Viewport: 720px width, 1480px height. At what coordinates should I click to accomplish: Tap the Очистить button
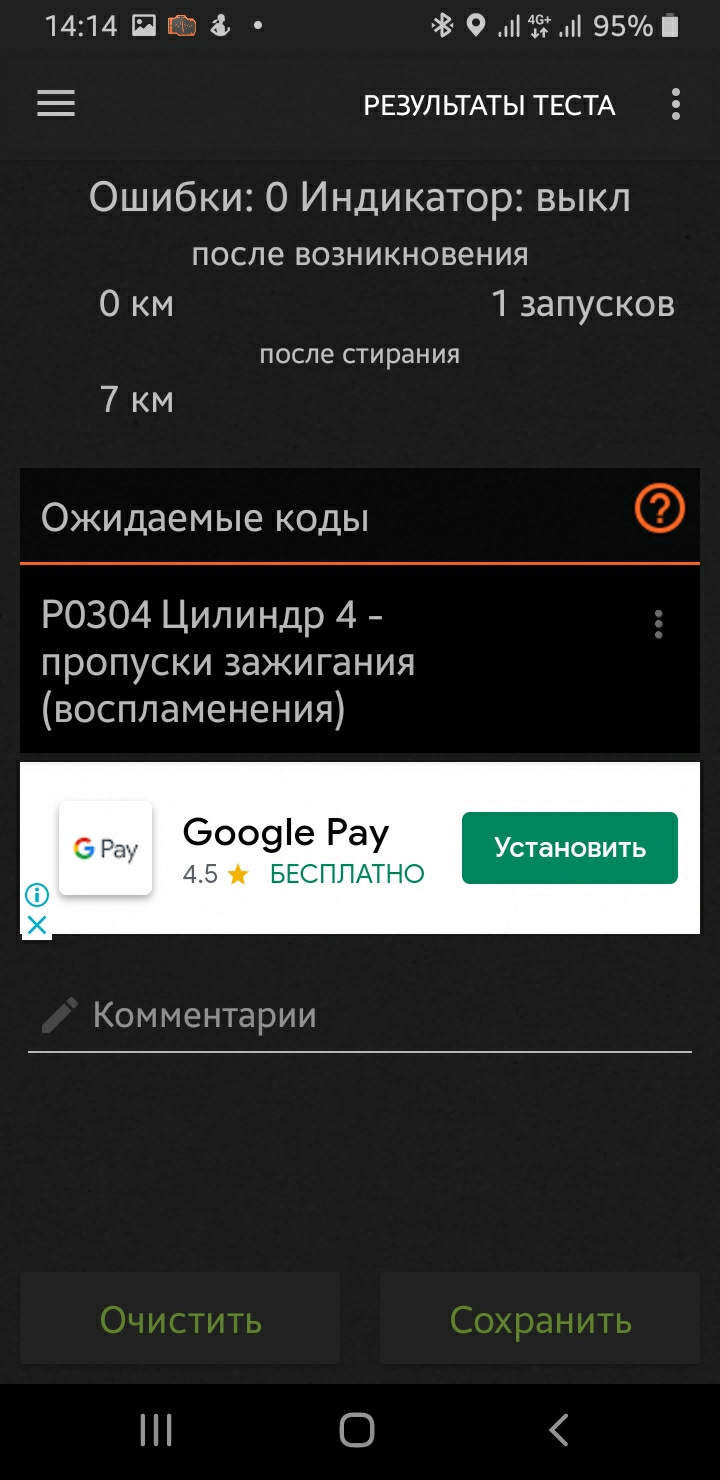(180, 1320)
